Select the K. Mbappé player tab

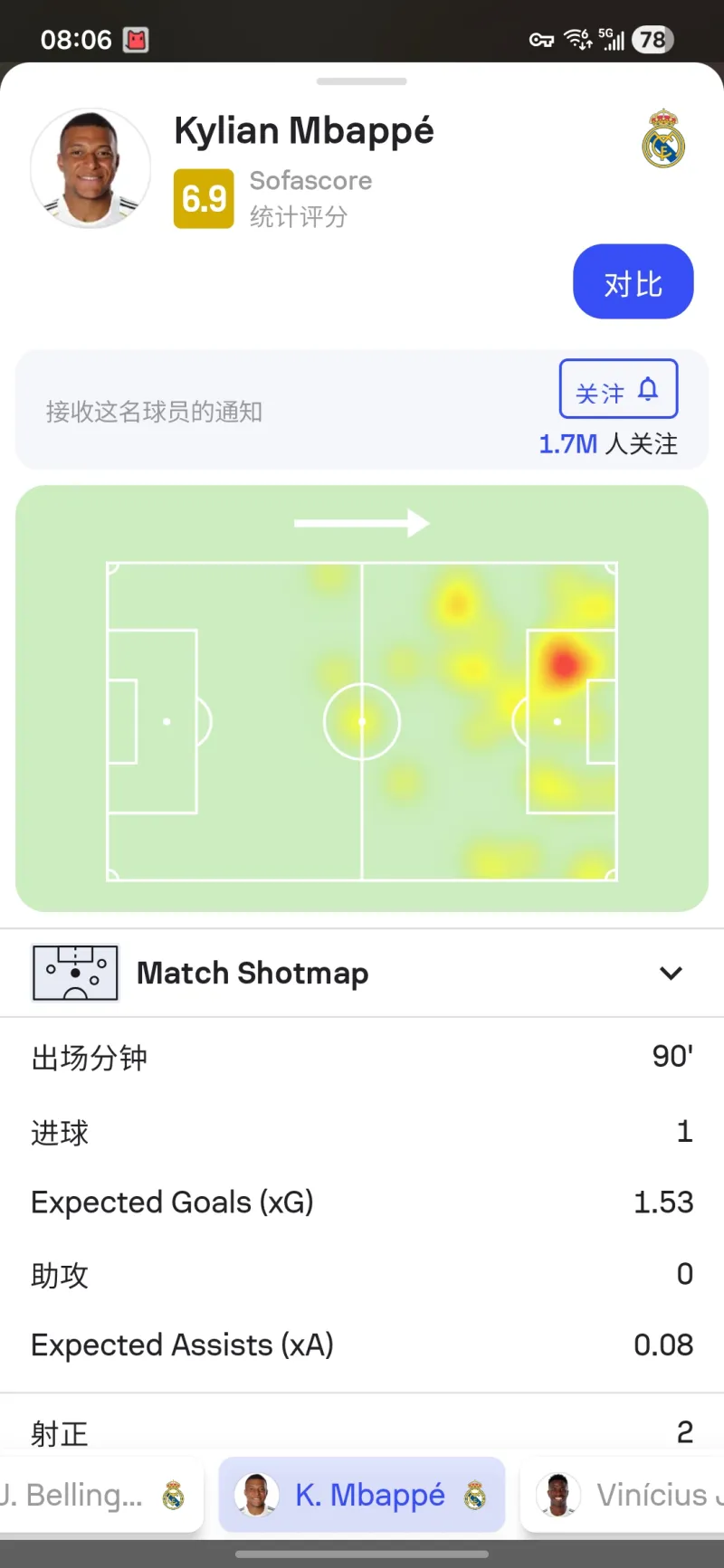[362, 1495]
